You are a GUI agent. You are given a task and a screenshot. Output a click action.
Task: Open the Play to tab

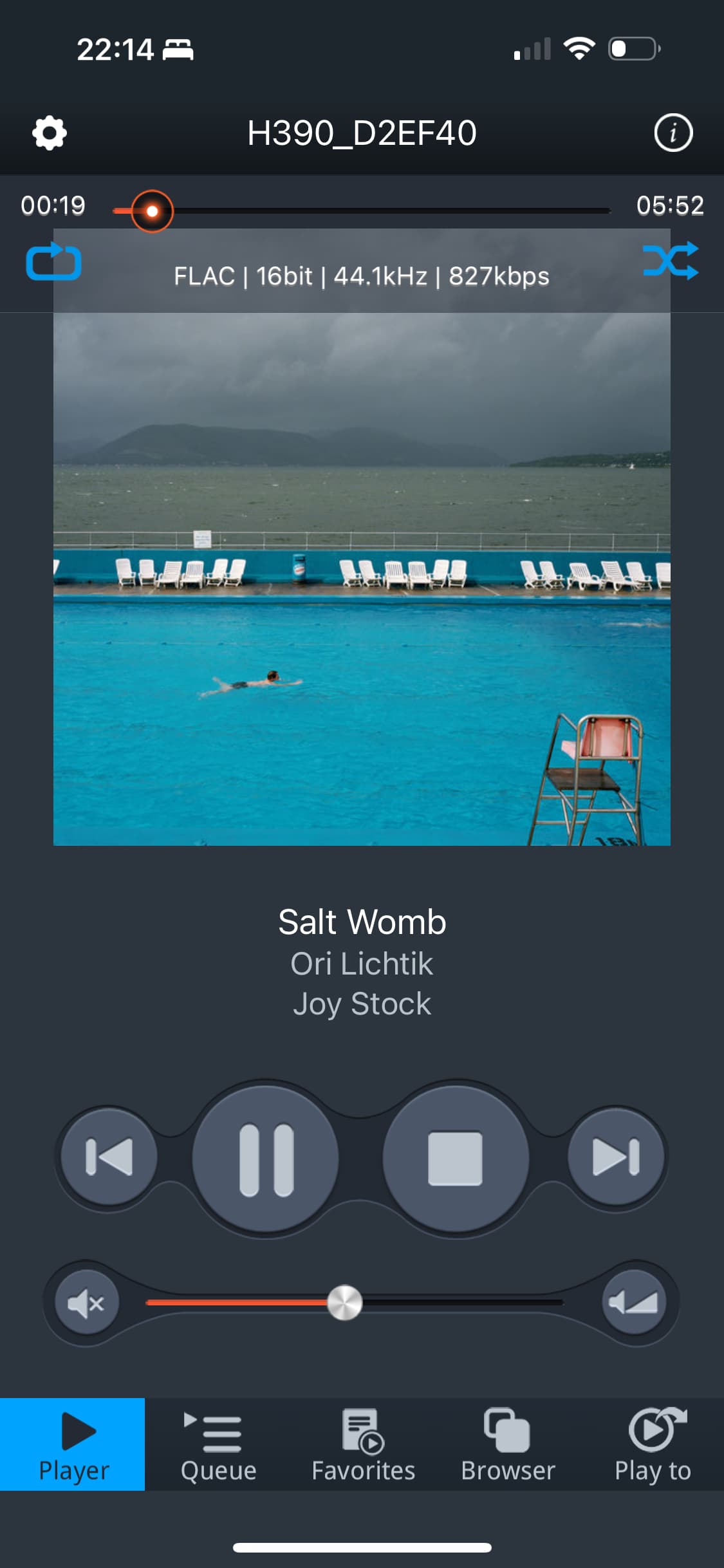tap(653, 1444)
